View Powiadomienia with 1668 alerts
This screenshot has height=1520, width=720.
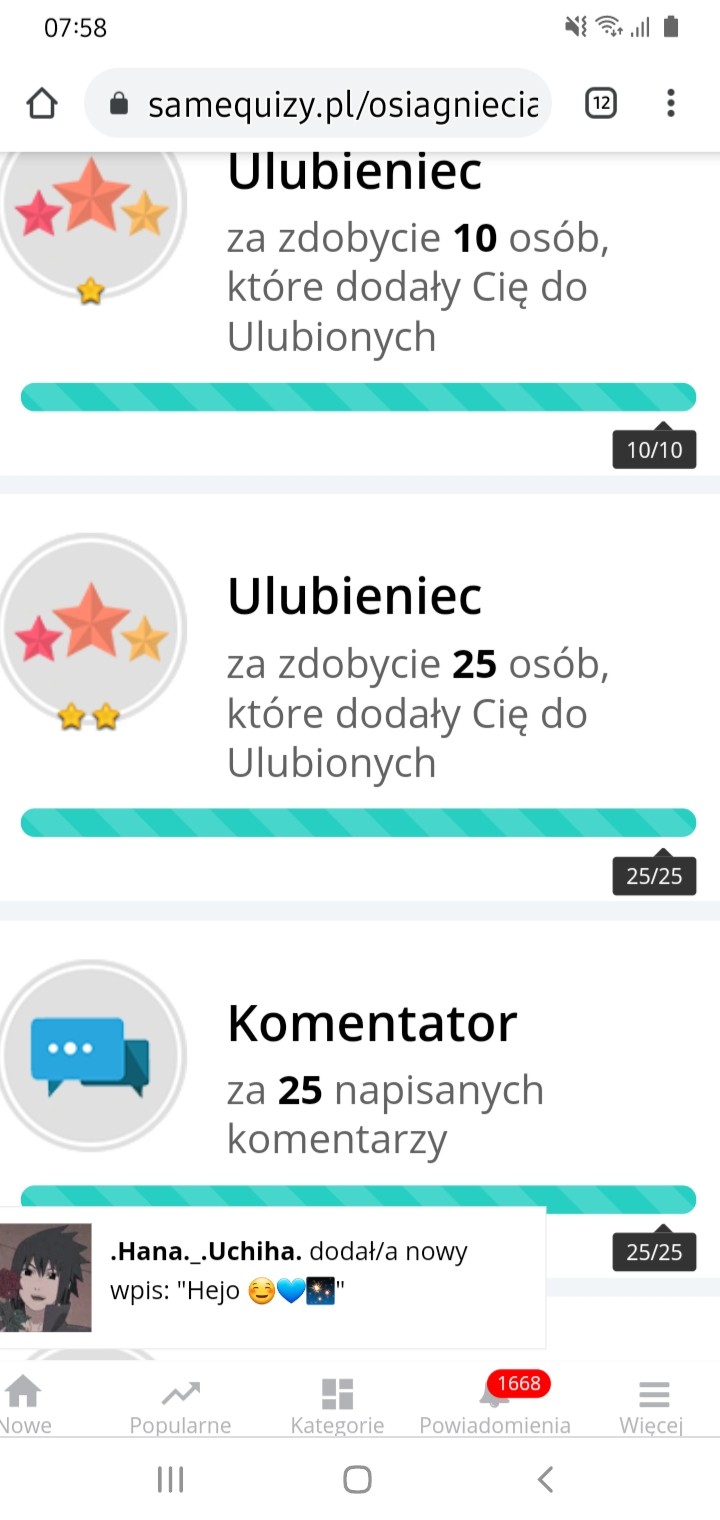point(495,1404)
